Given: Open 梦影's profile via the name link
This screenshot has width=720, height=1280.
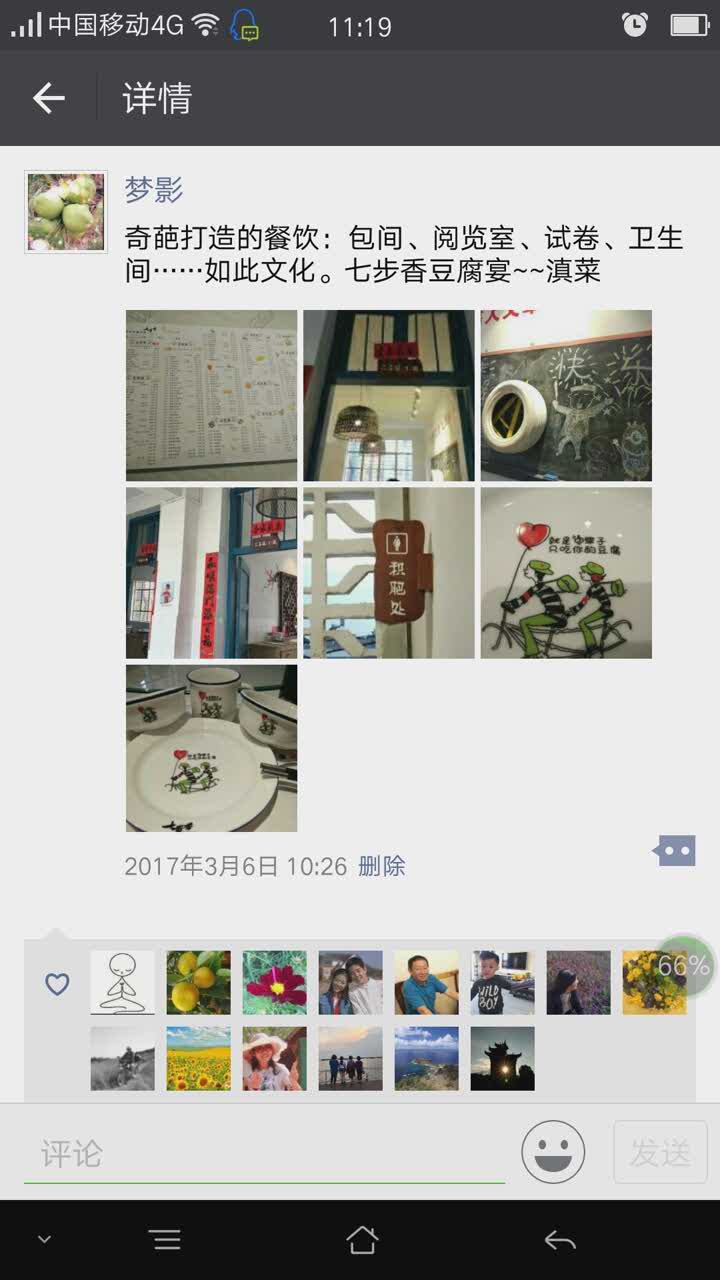Looking at the screenshot, I should [x=154, y=189].
